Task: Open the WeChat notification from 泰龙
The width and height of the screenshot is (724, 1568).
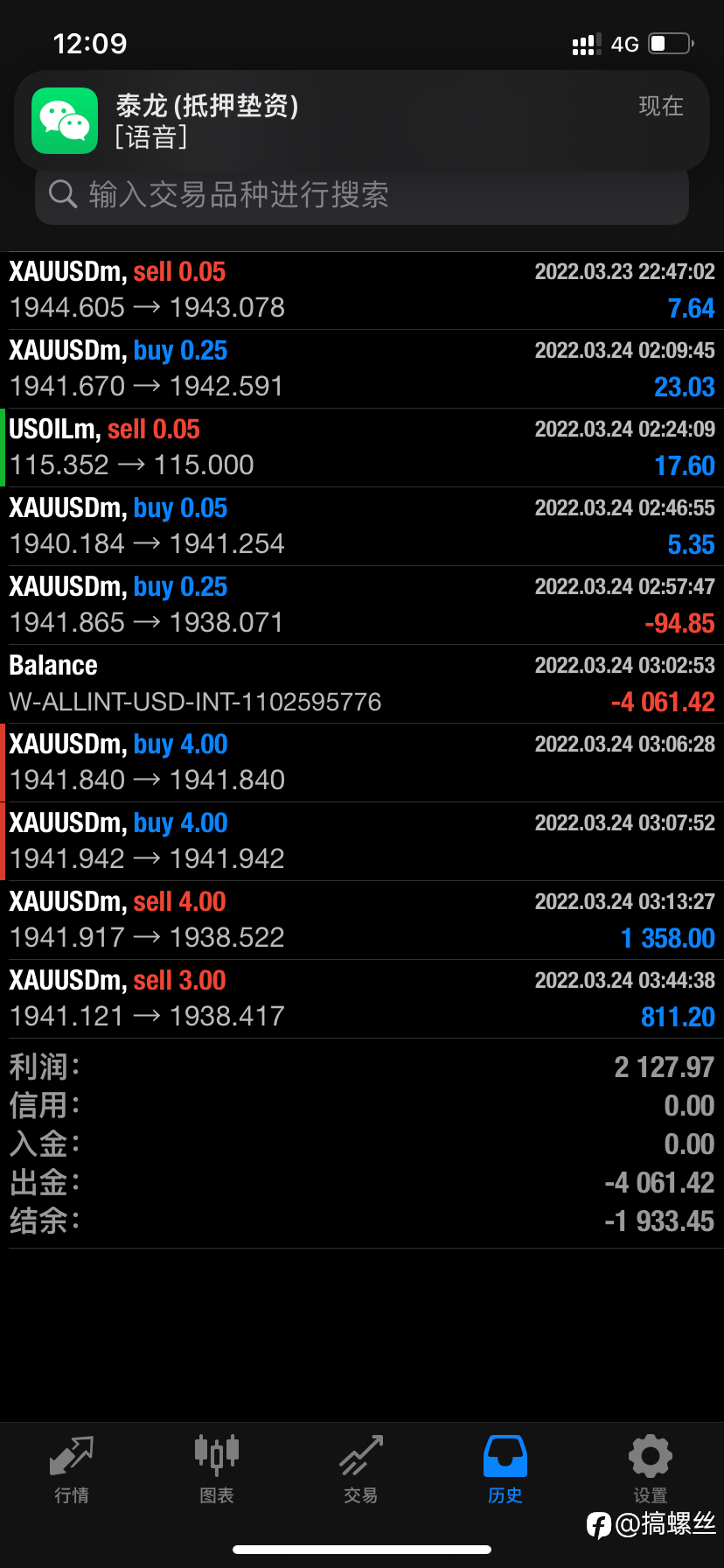Action: coord(361,121)
